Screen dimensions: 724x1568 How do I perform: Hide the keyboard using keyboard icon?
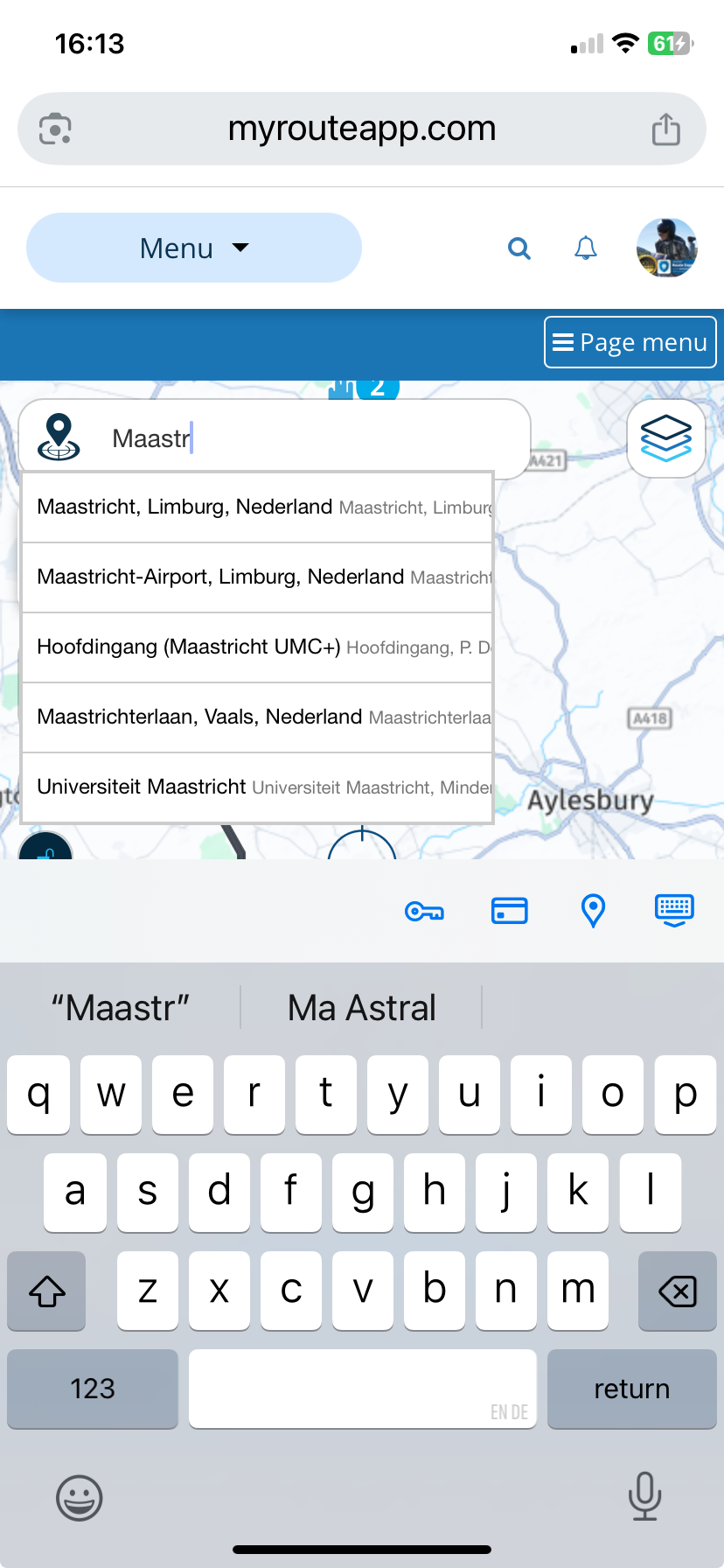coord(674,910)
